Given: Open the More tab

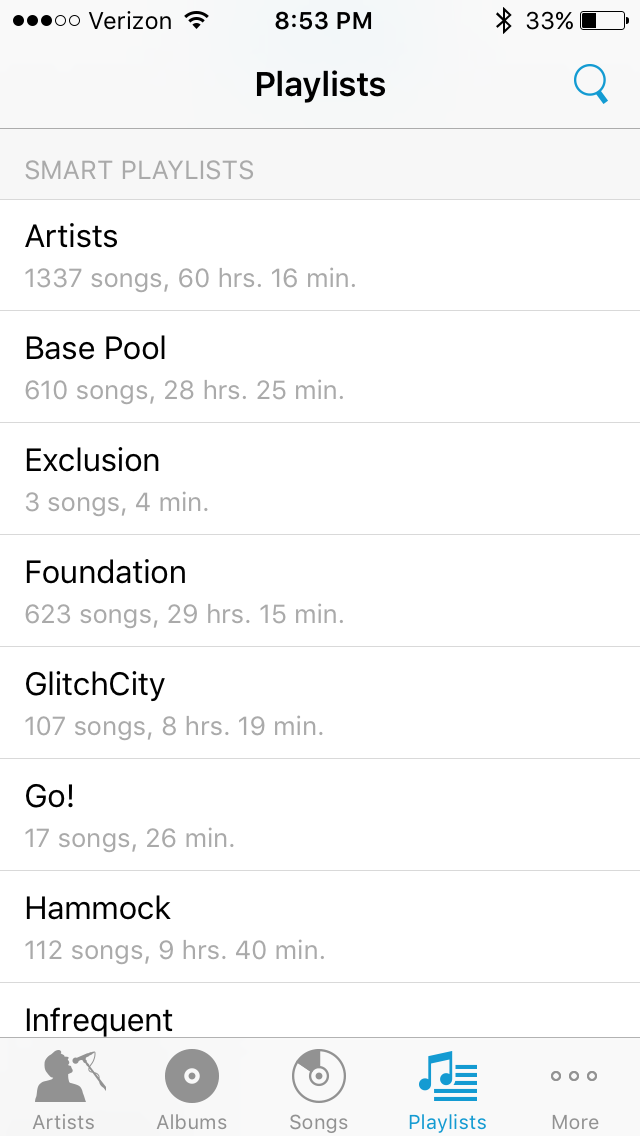Looking at the screenshot, I should coord(575,1089).
